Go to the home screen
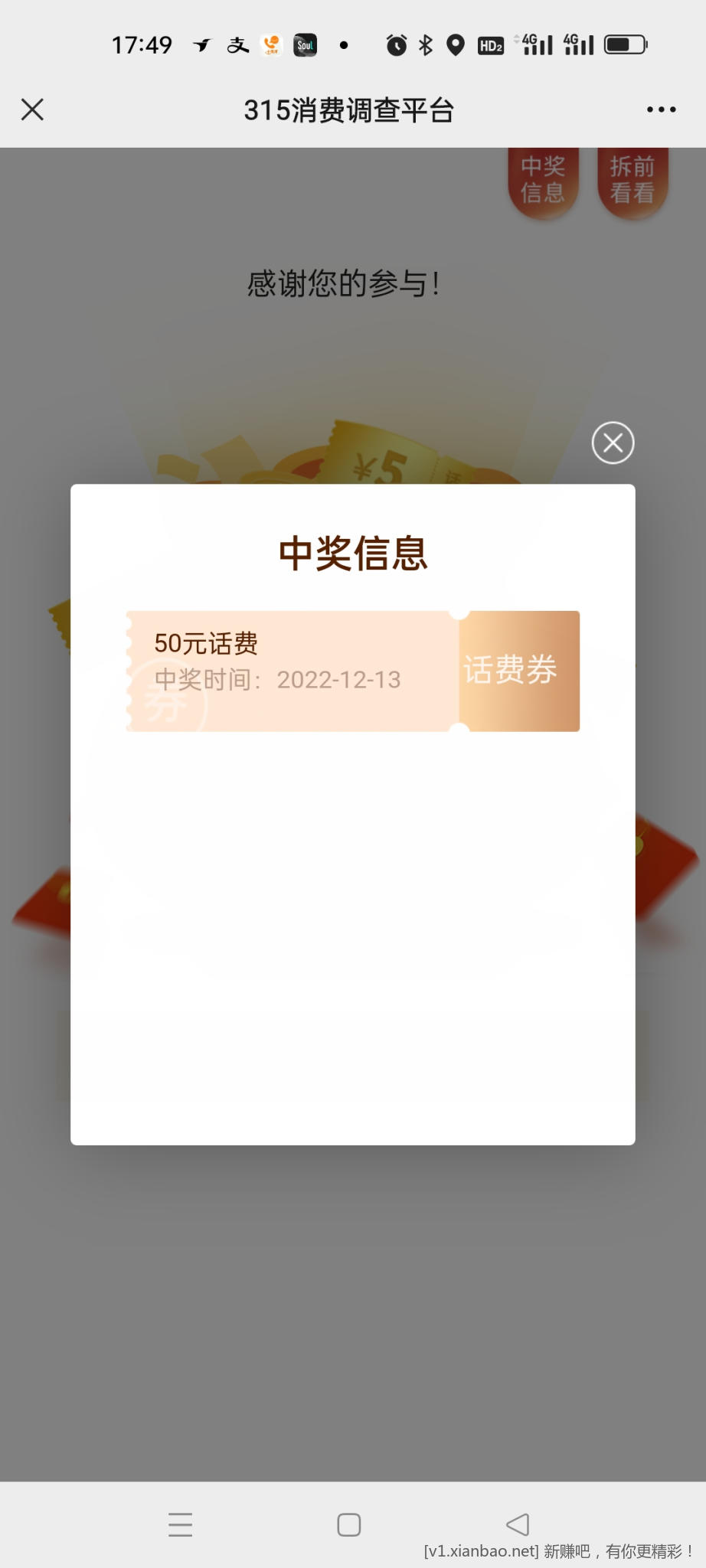The image size is (706, 1568). click(x=349, y=1524)
